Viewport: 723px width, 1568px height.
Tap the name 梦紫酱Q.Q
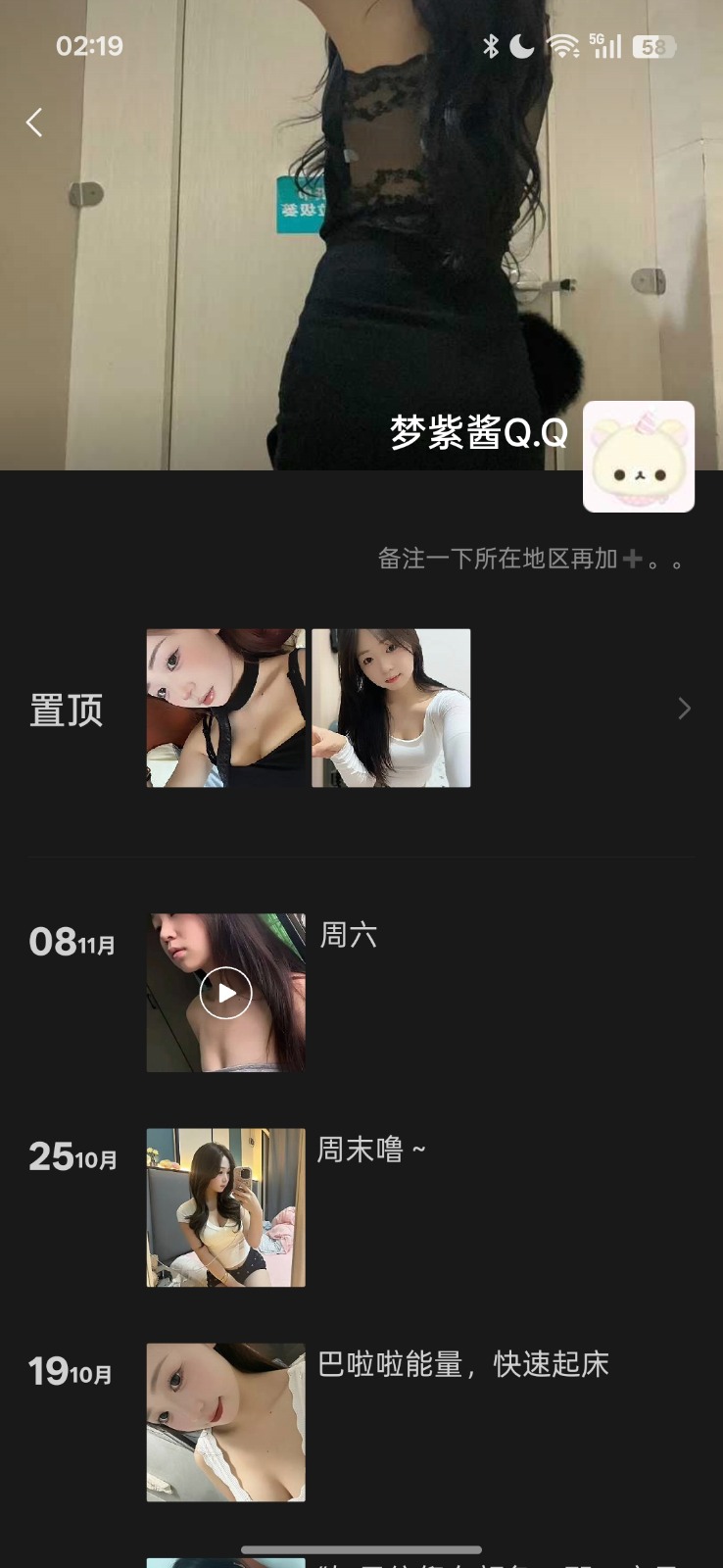477,431
